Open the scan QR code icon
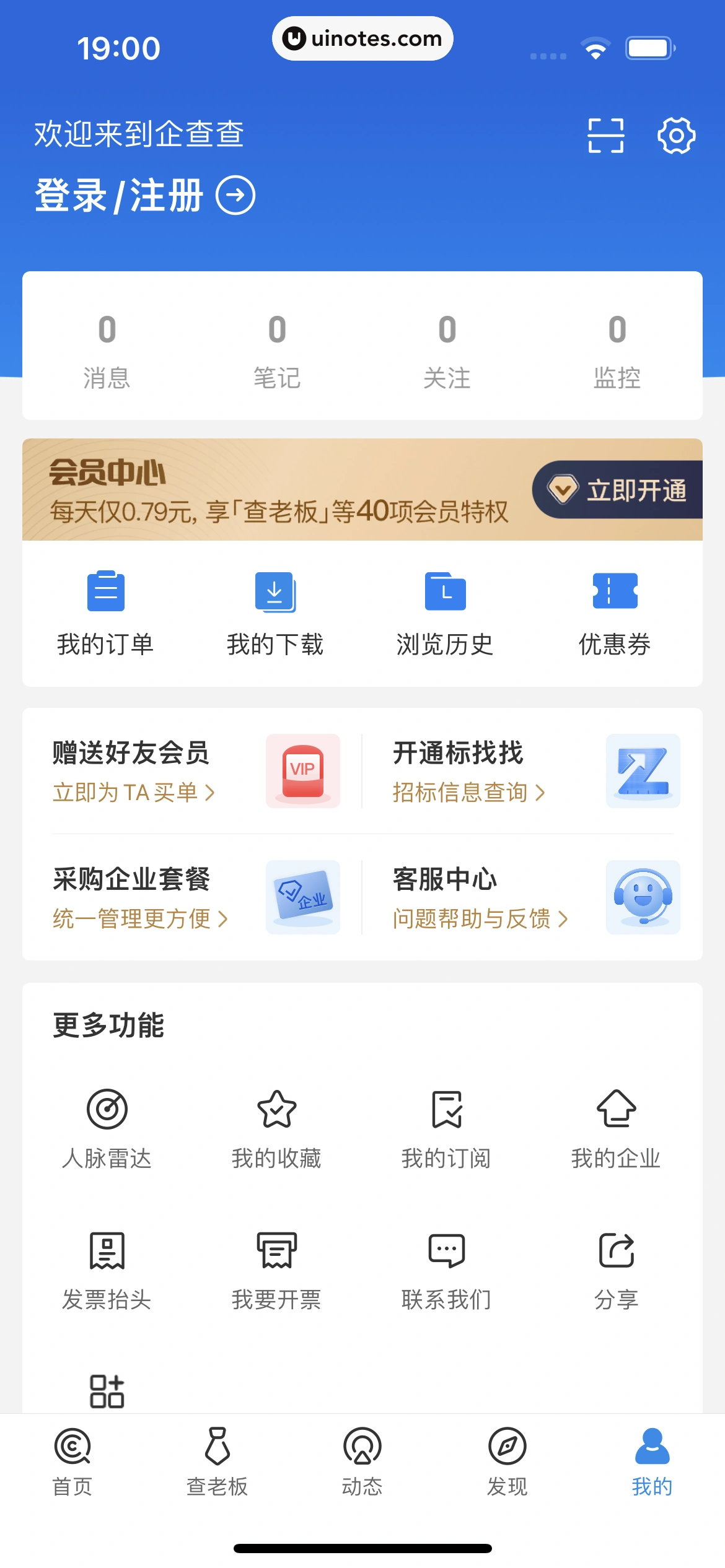 [x=605, y=136]
